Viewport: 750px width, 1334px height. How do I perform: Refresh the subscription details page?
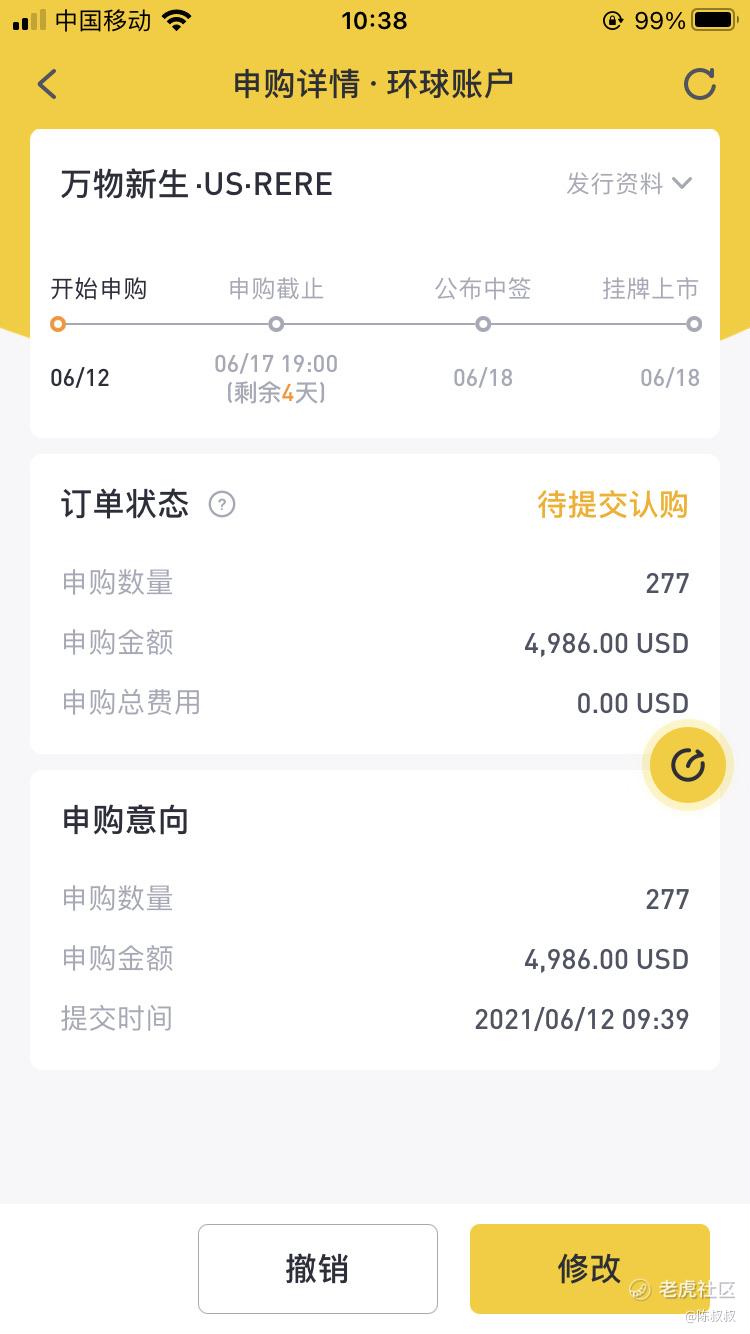pos(699,84)
